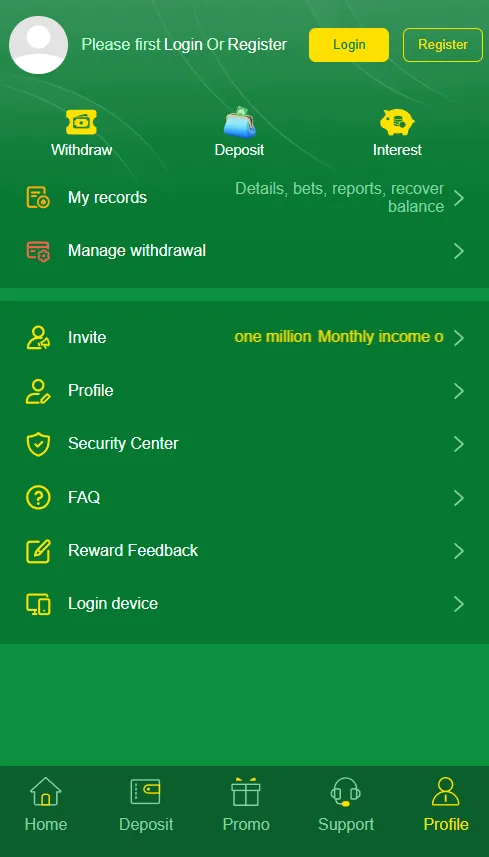Image resolution: width=489 pixels, height=857 pixels.
Task: Open Manage withdrawal
Action: pos(244,251)
